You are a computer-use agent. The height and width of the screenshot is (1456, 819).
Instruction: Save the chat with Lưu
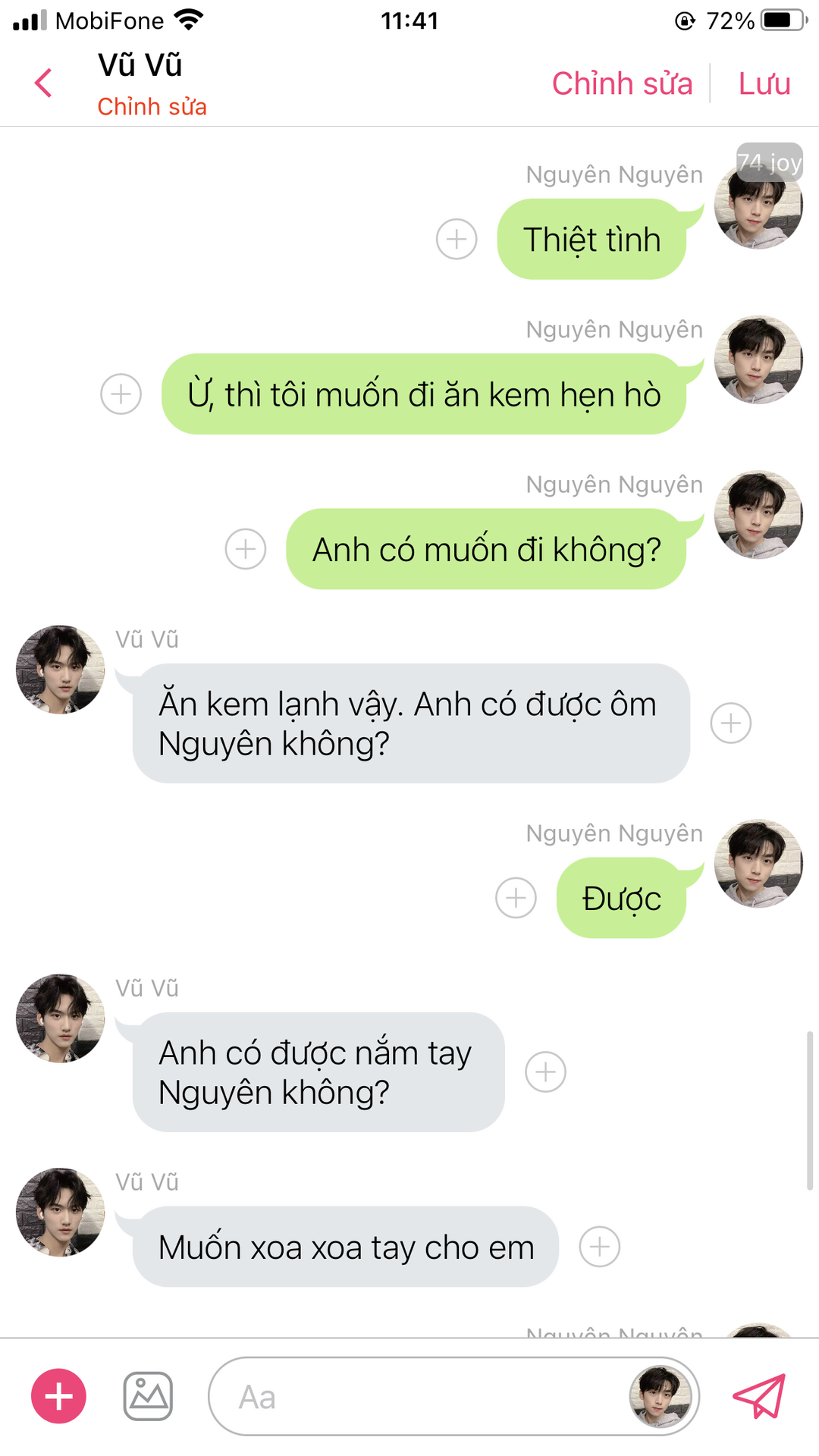click(x=764, y=83)
